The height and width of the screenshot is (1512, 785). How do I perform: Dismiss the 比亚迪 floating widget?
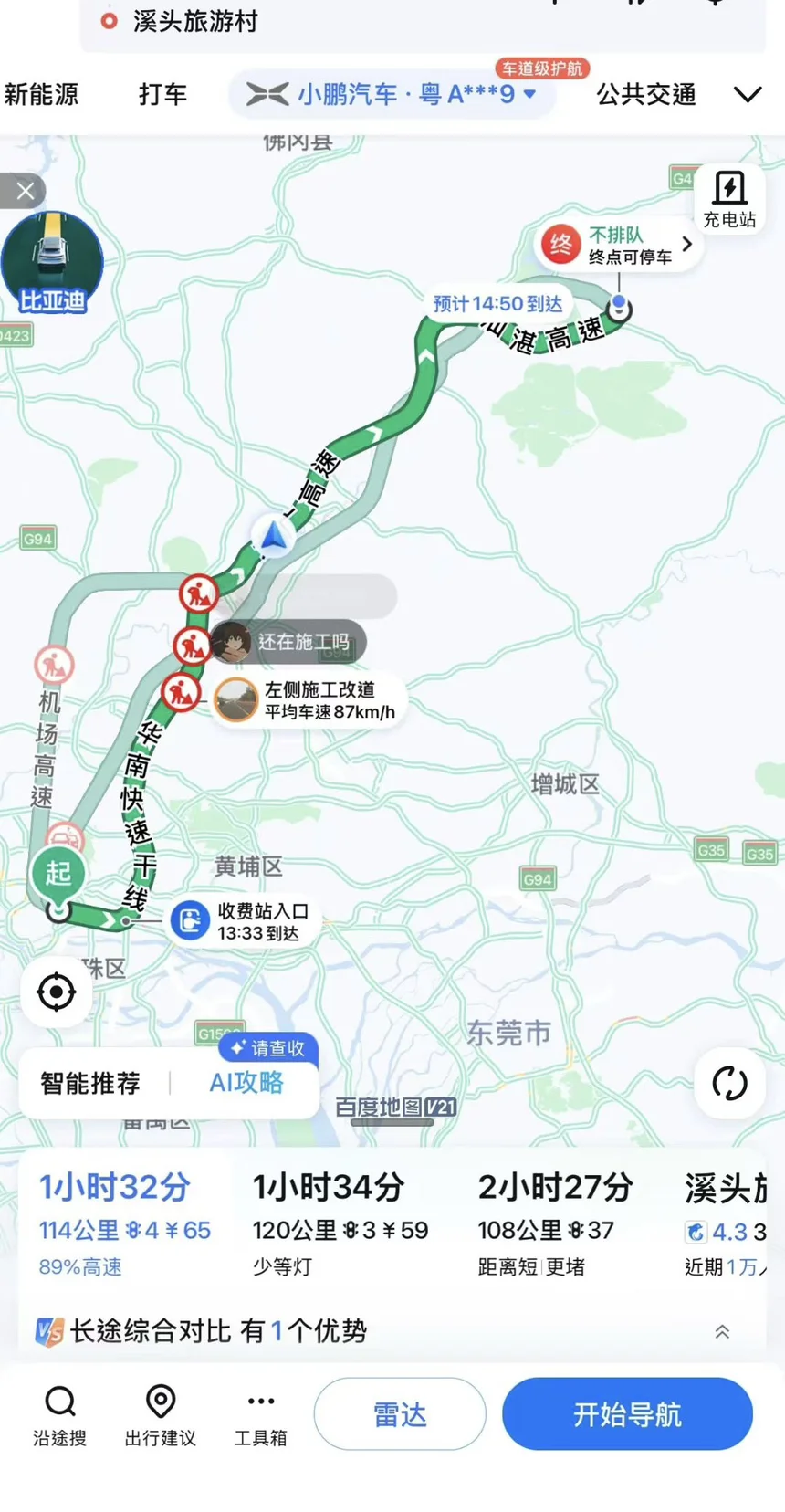pos(25,191)
